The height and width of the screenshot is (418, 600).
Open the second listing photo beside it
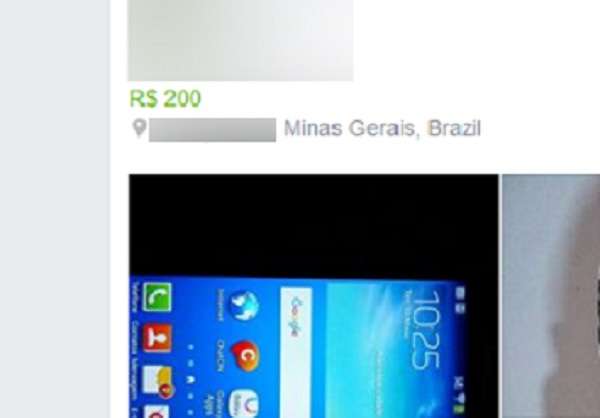pos(551,296)
